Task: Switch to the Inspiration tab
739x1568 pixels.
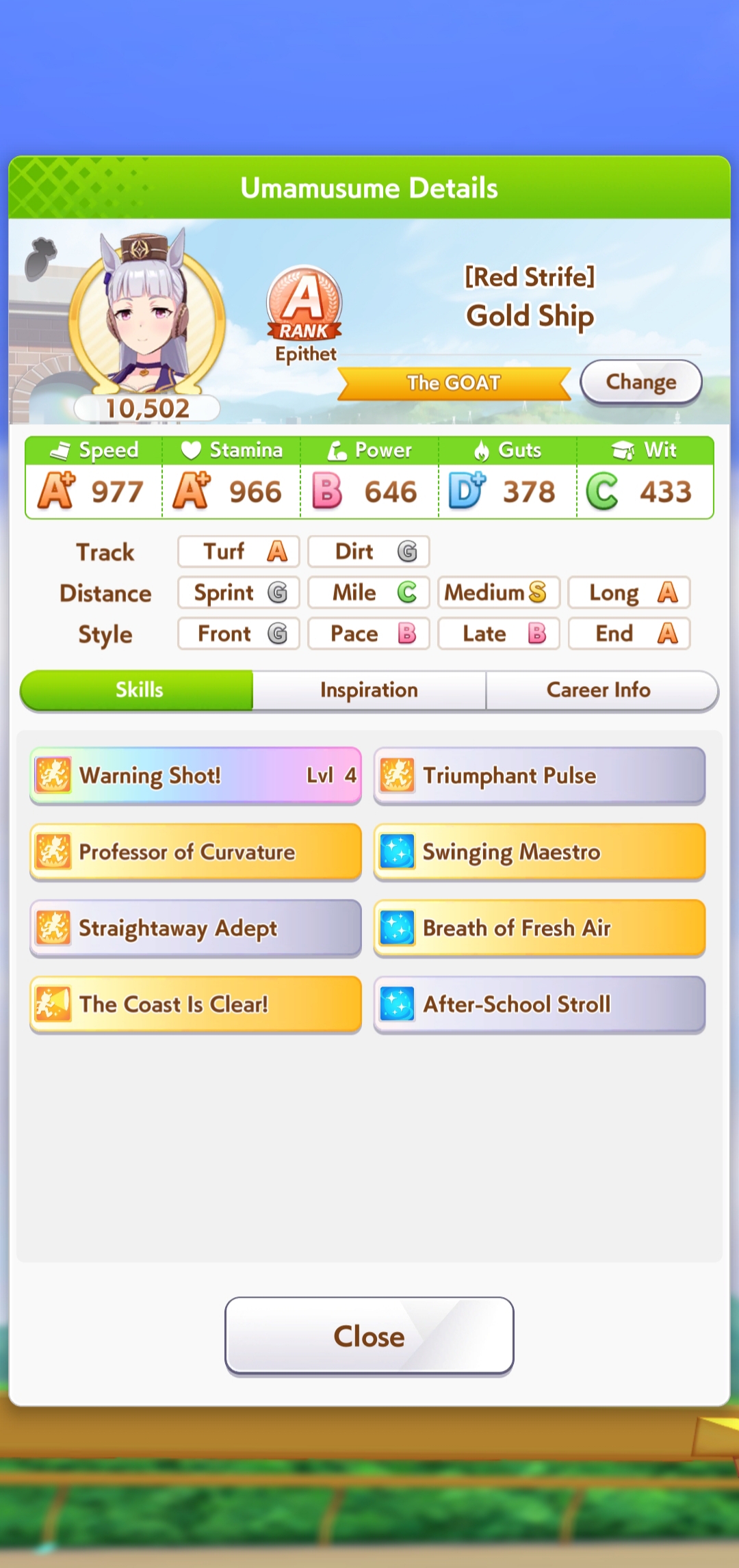Action: click(x=369, y=690)
